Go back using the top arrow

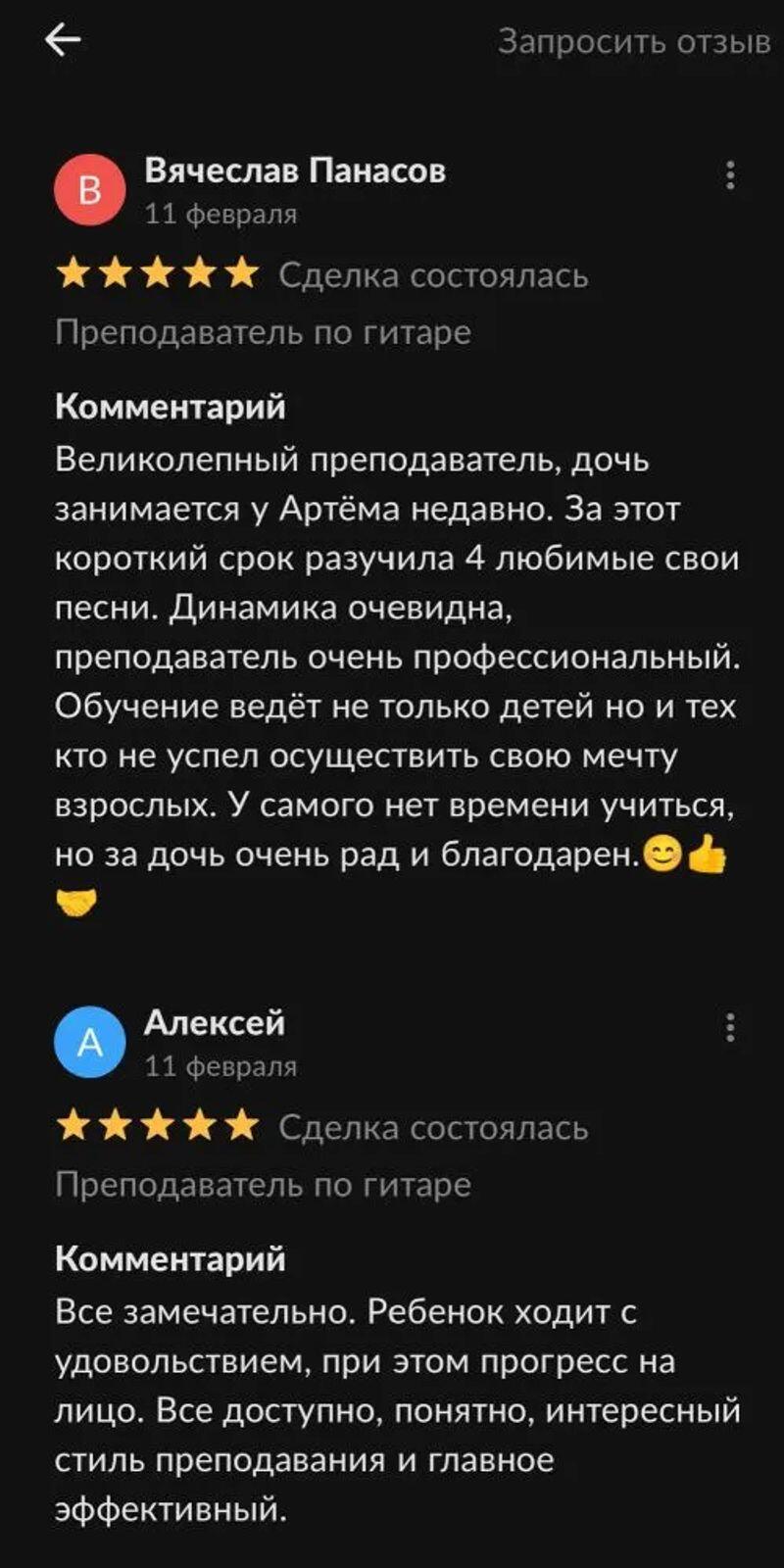[63, 40]
